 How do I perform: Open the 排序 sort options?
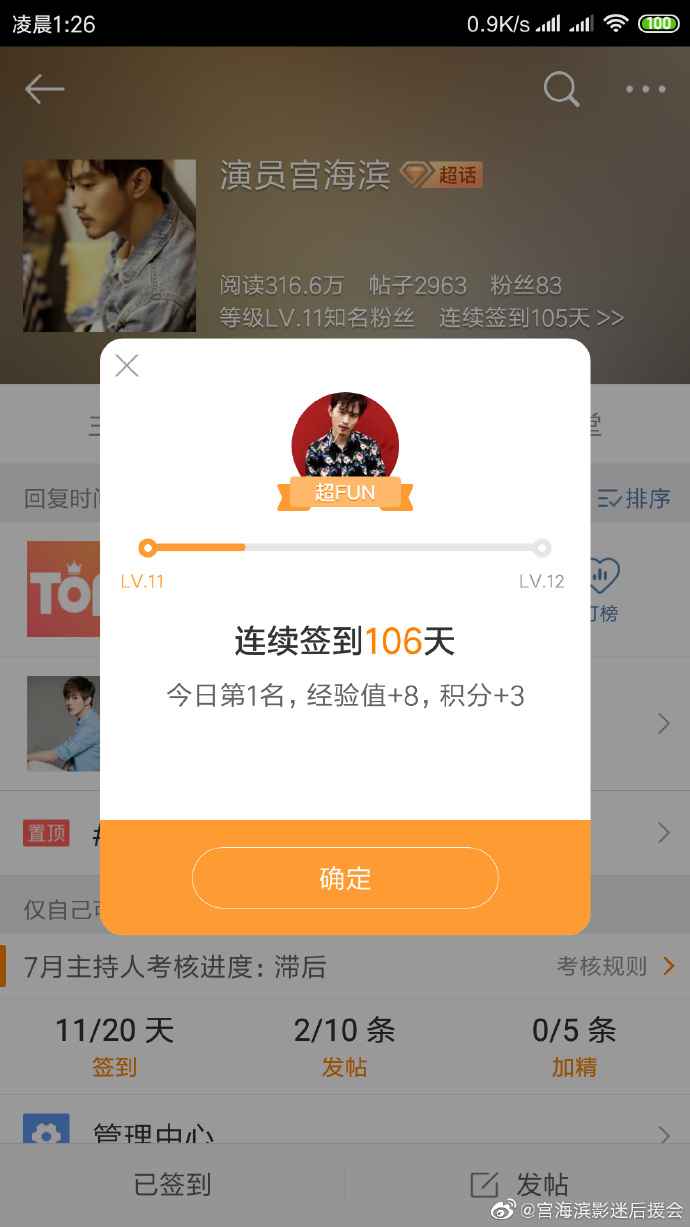click(634, 498)
